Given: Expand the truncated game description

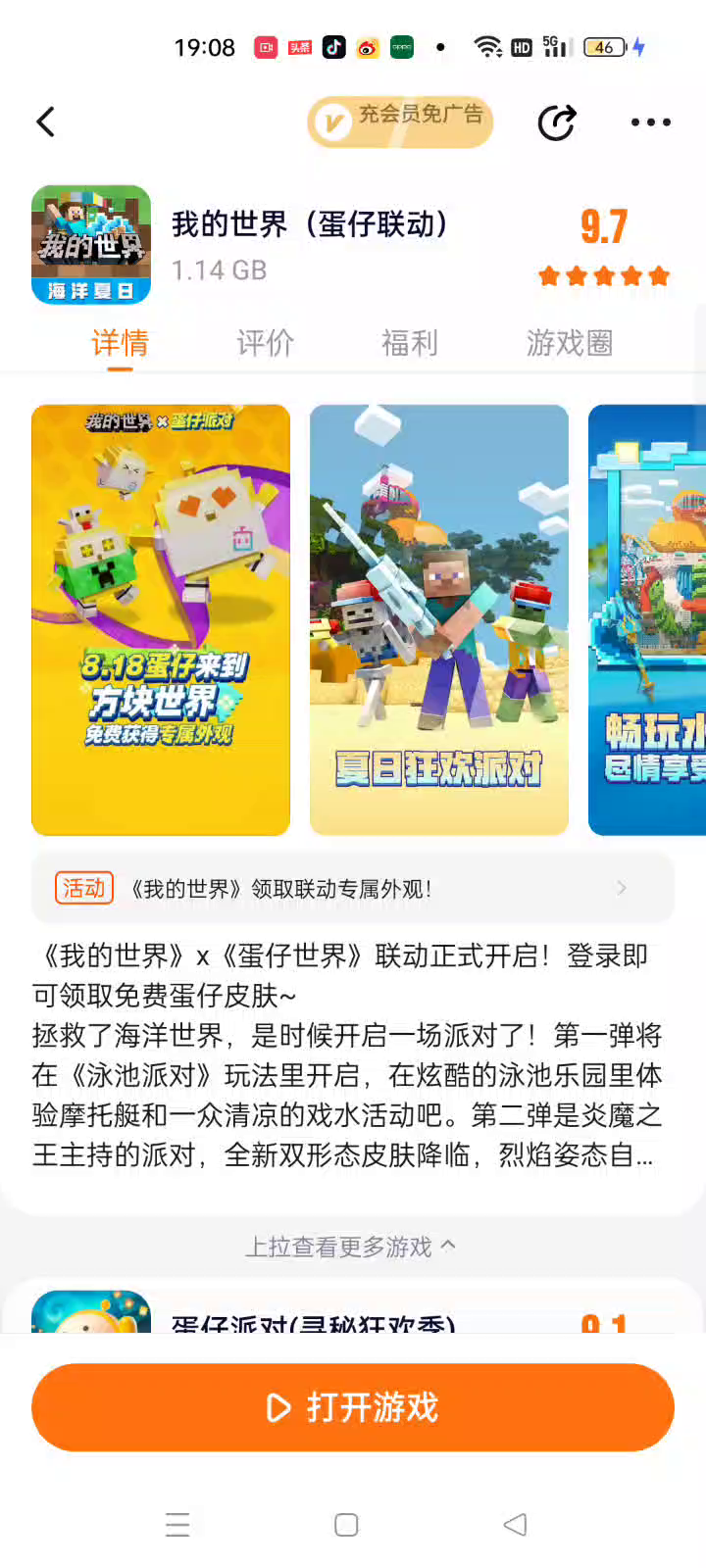Looking at the screenshot, I should tap(642, 1155).
